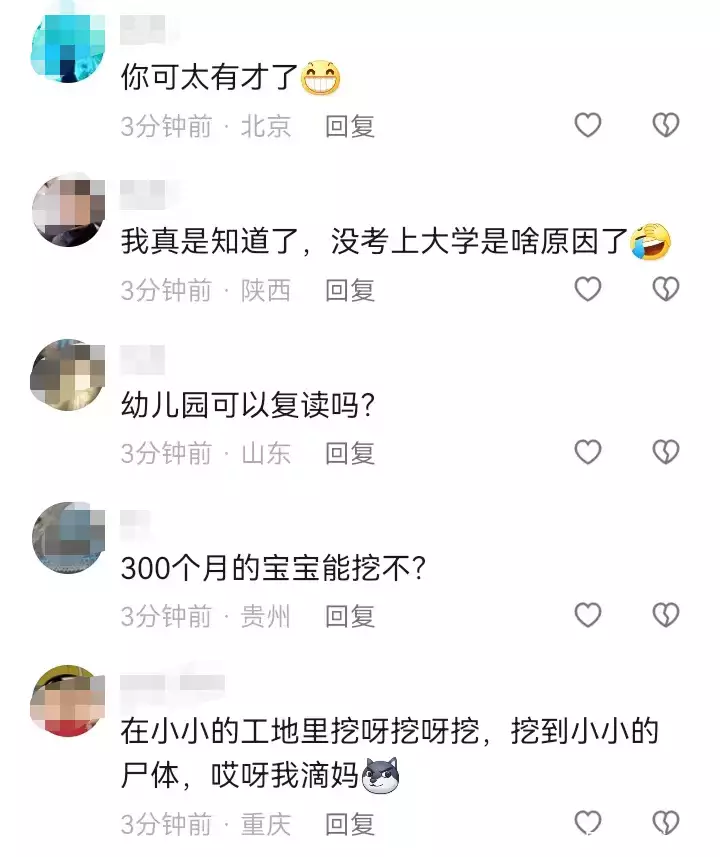Screen dimensions: 720x857
Task: Like '幼儿园可以复读吗?' comment
Action: pyautogui.click(x=588, y=452)
